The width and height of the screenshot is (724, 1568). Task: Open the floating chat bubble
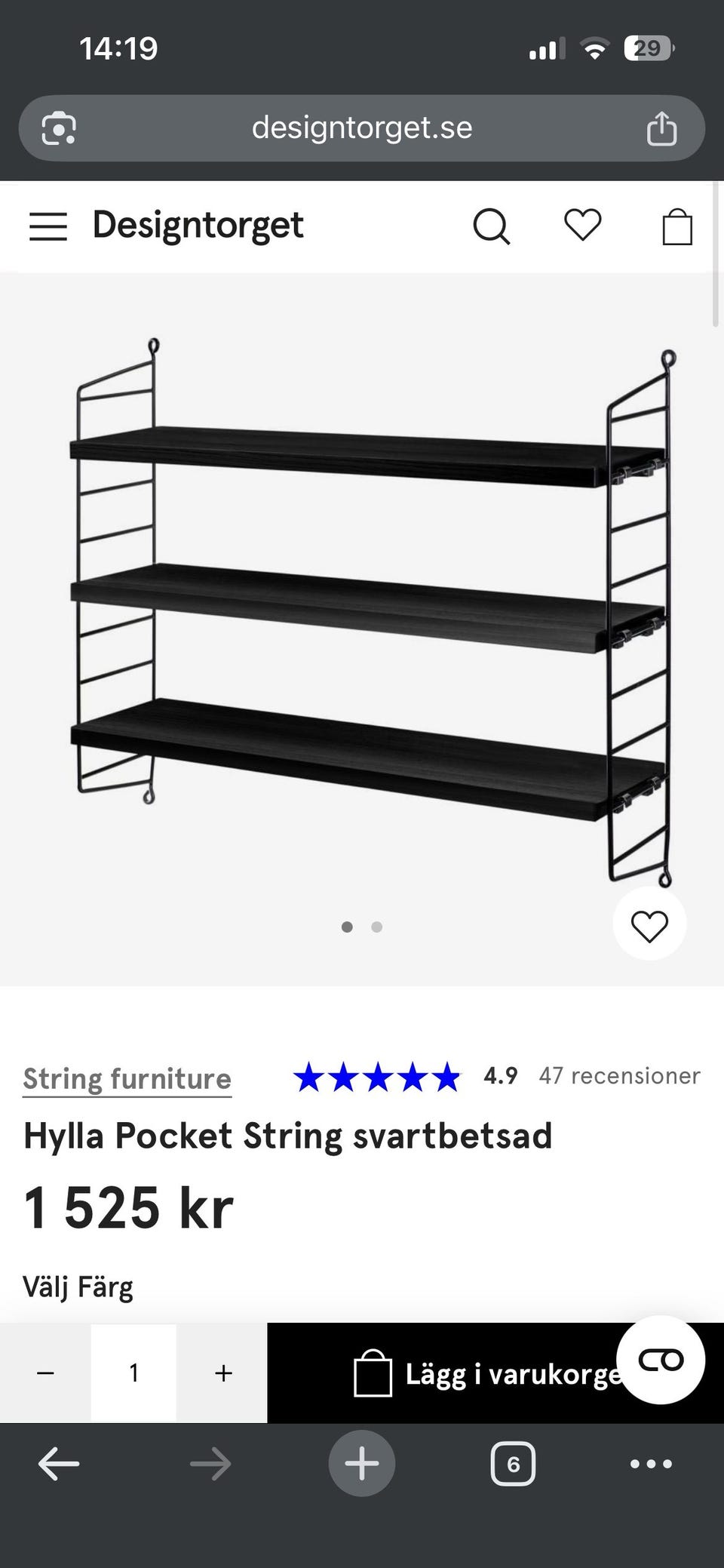661,1360
